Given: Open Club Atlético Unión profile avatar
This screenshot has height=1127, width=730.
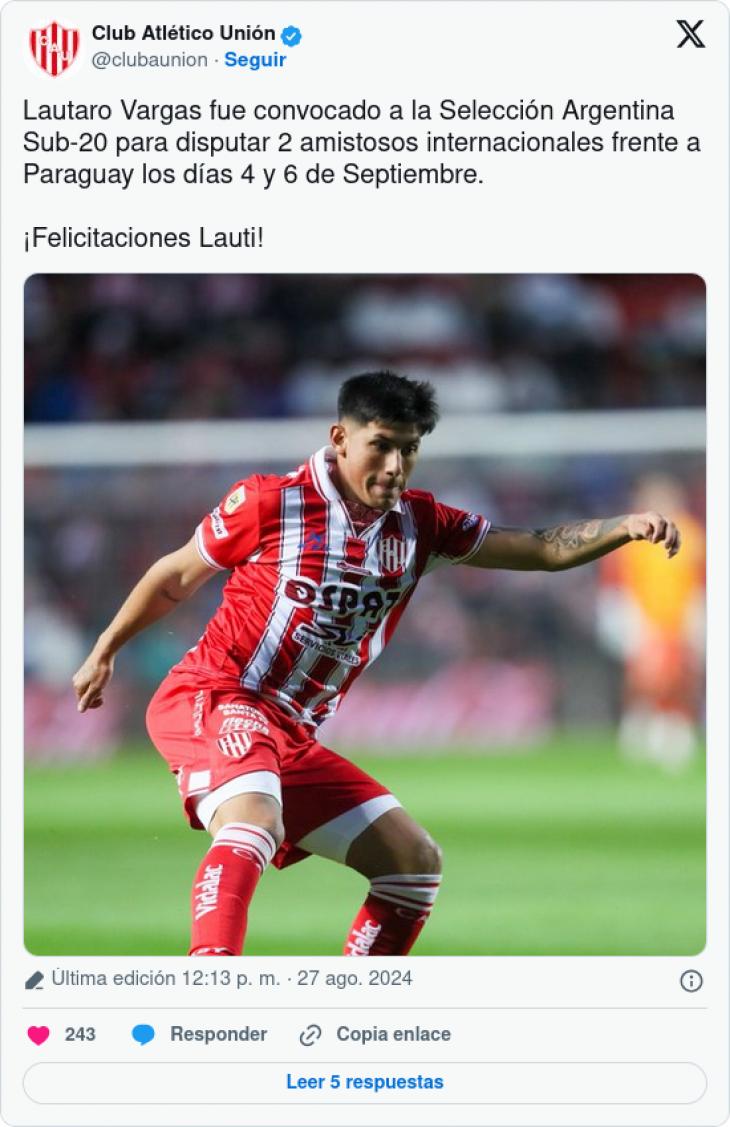Looking at the screenshot, I should tap(54, 47).
